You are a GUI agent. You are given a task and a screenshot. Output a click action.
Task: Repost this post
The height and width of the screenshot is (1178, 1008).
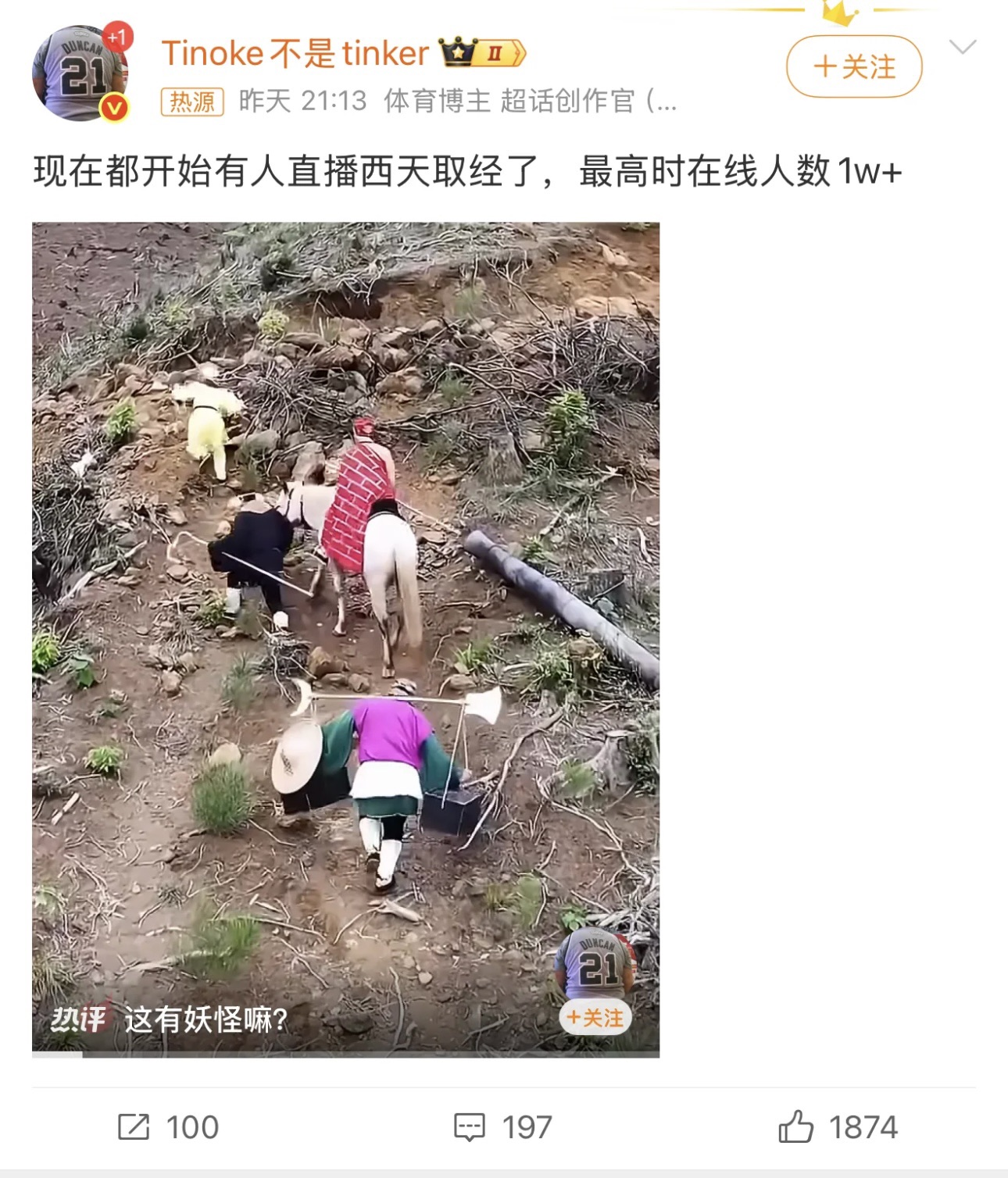(x=168, y=1127)
